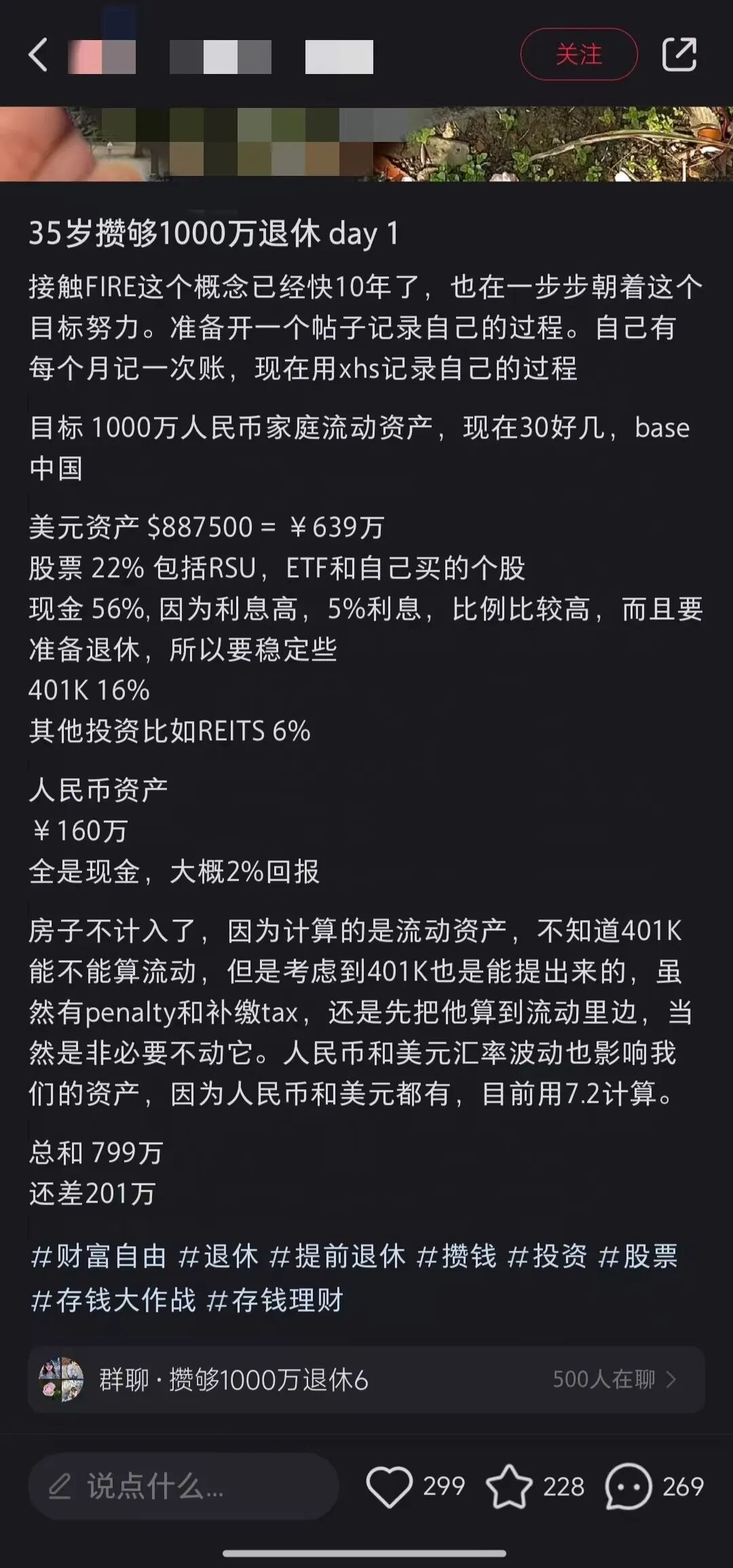Go back with the top-left arrow
This screenshot has height=1568, width=733.
point(39,55)
